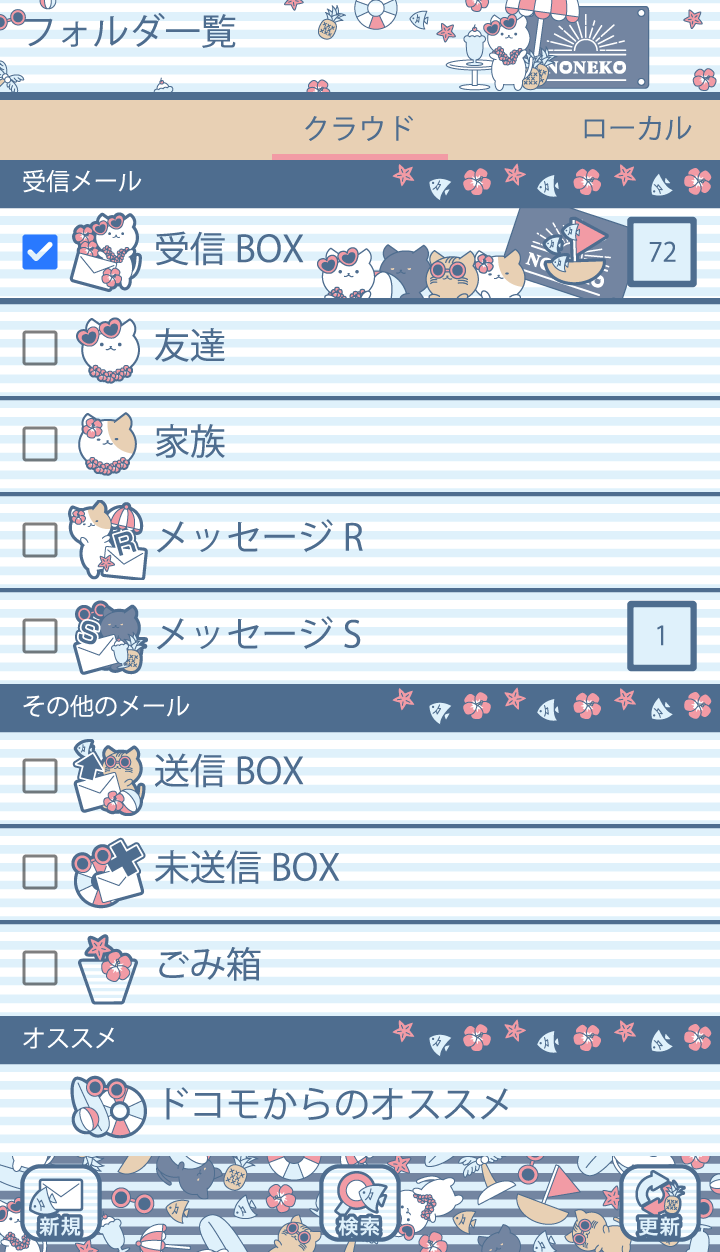
Task: Switch to the クラウド tab
Action: point(359,129)
